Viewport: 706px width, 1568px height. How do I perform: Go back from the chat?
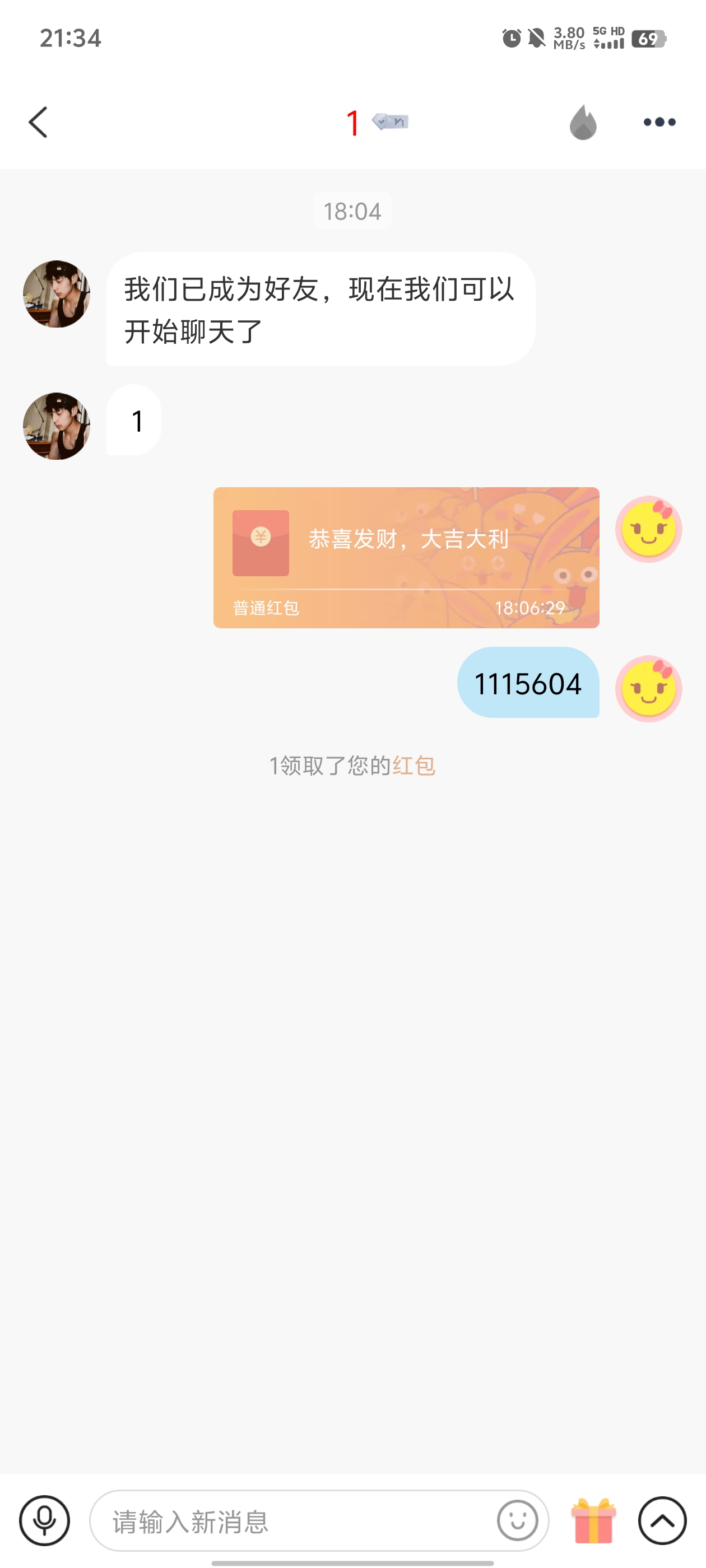(x=38, y=122)
